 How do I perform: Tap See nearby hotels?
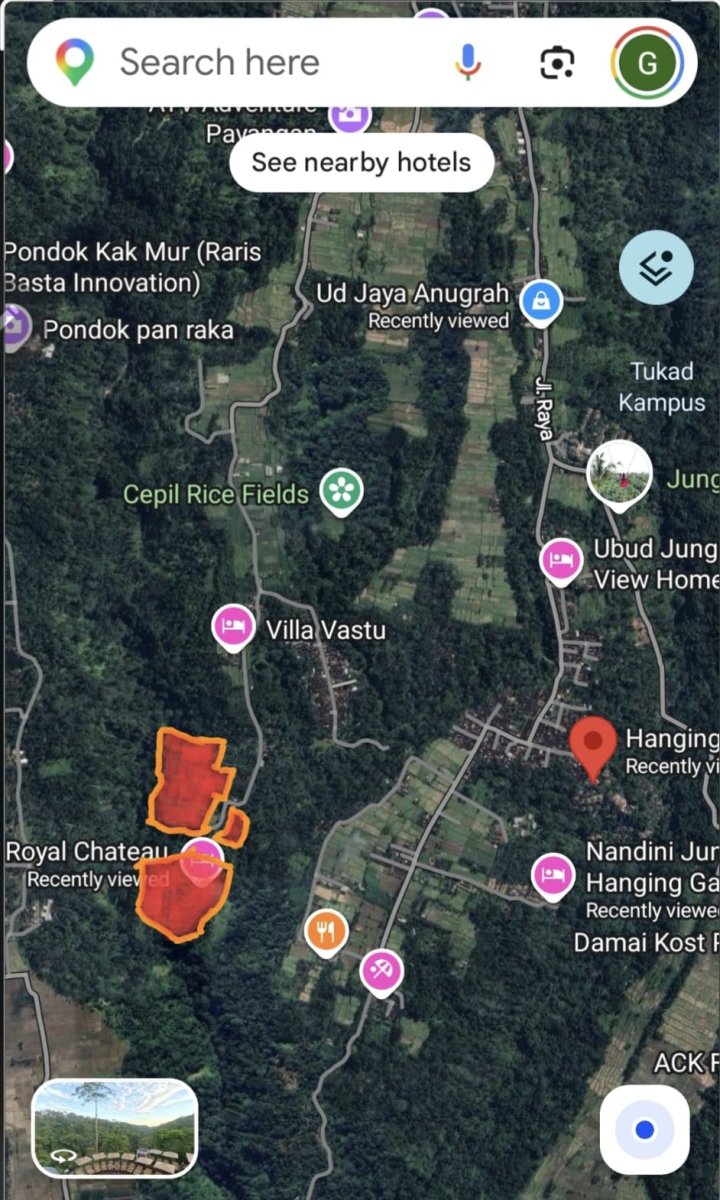[360, 162]
